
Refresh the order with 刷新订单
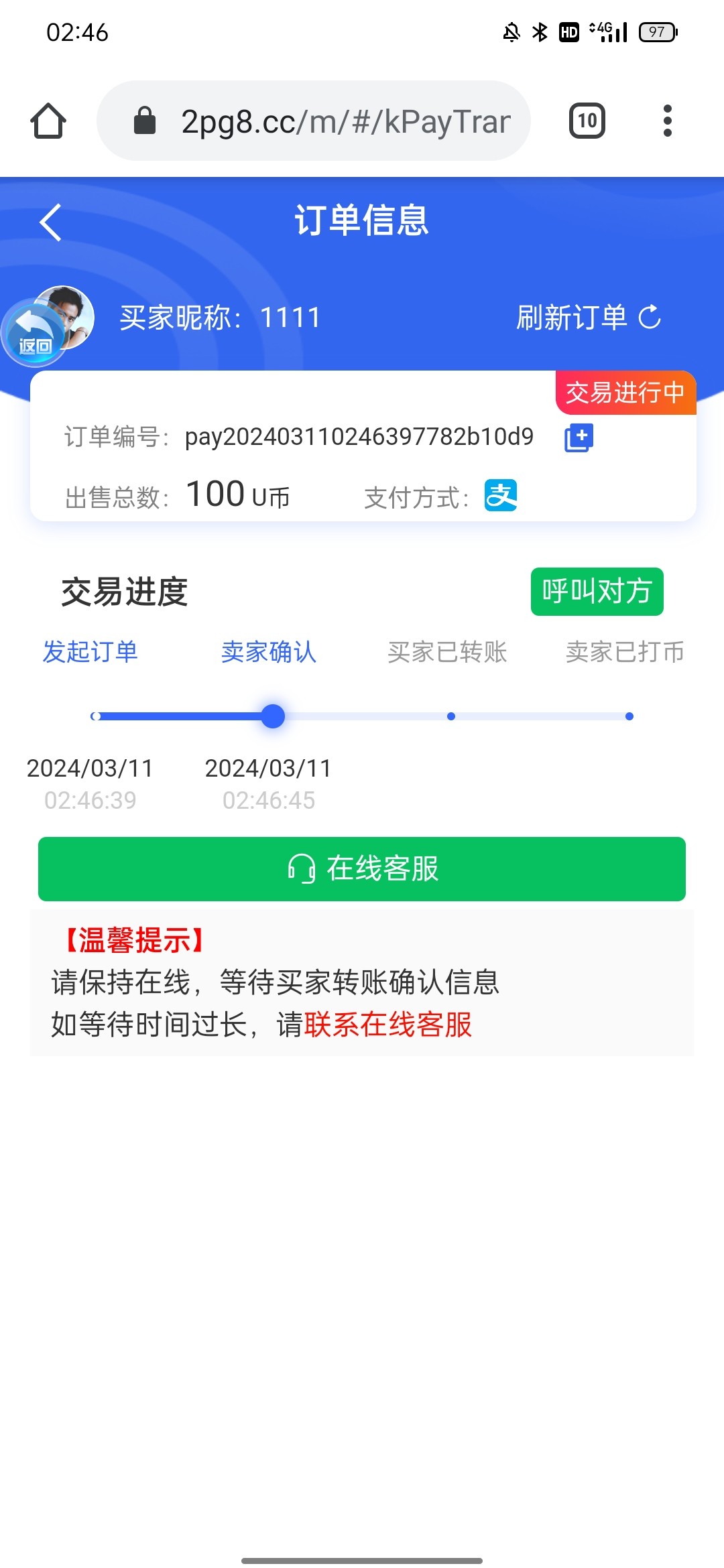tap(588, 318)
